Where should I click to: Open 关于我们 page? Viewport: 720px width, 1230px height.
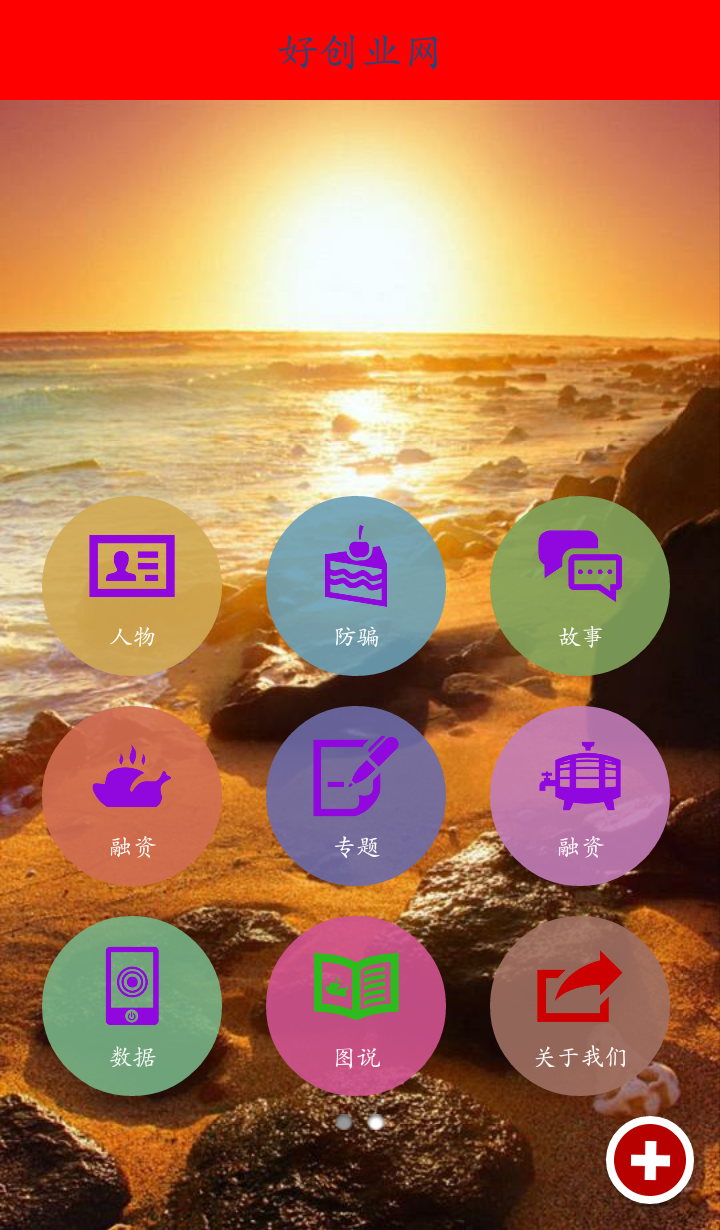click(x=580, y=1006)
